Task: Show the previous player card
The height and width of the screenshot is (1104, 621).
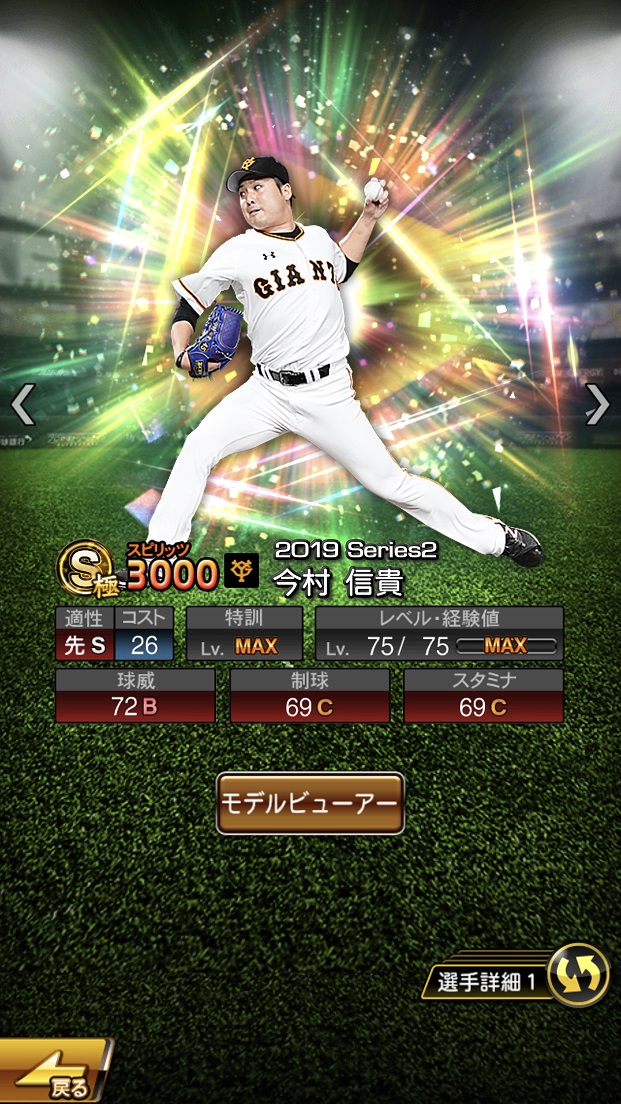Action: (x=22, y=404)
